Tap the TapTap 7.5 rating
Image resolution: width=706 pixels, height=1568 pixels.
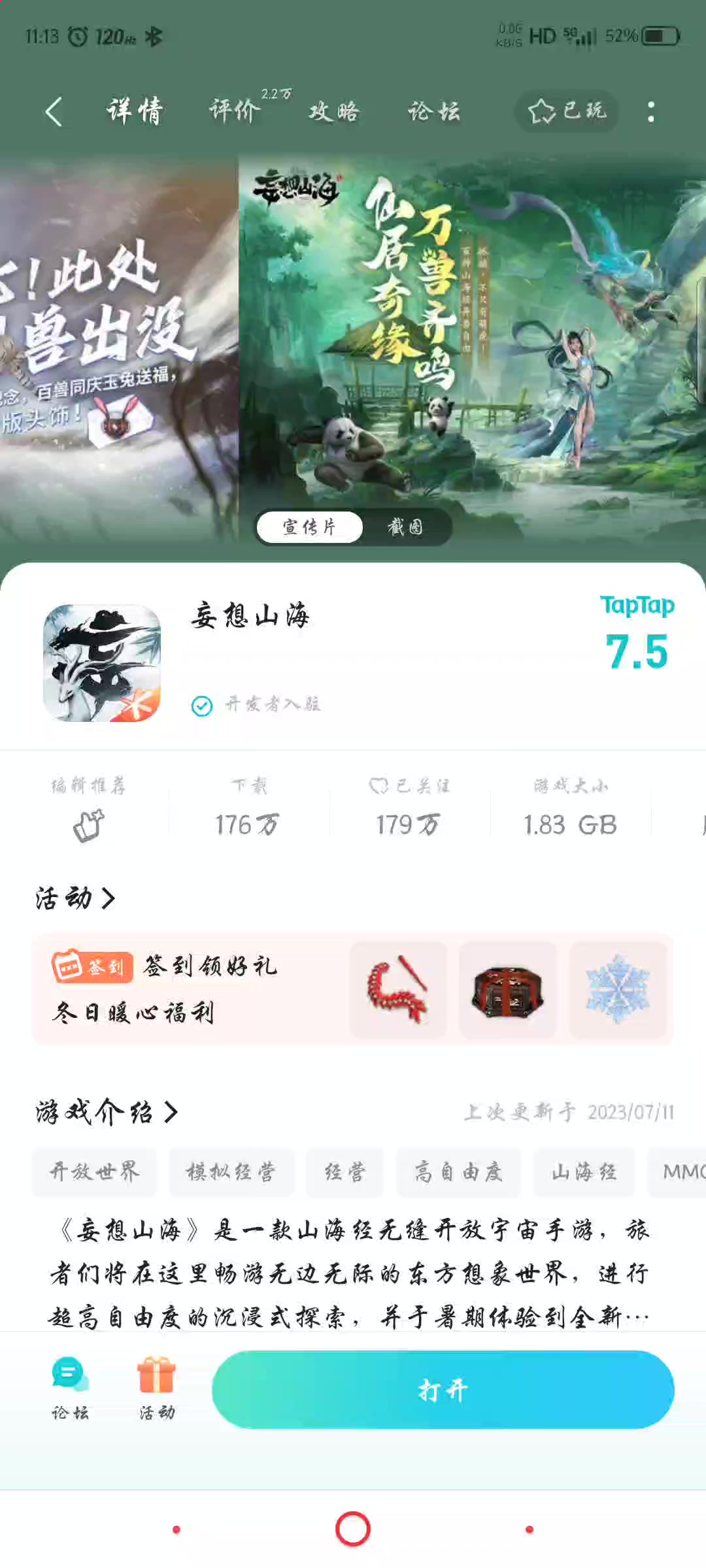(637, 634)
